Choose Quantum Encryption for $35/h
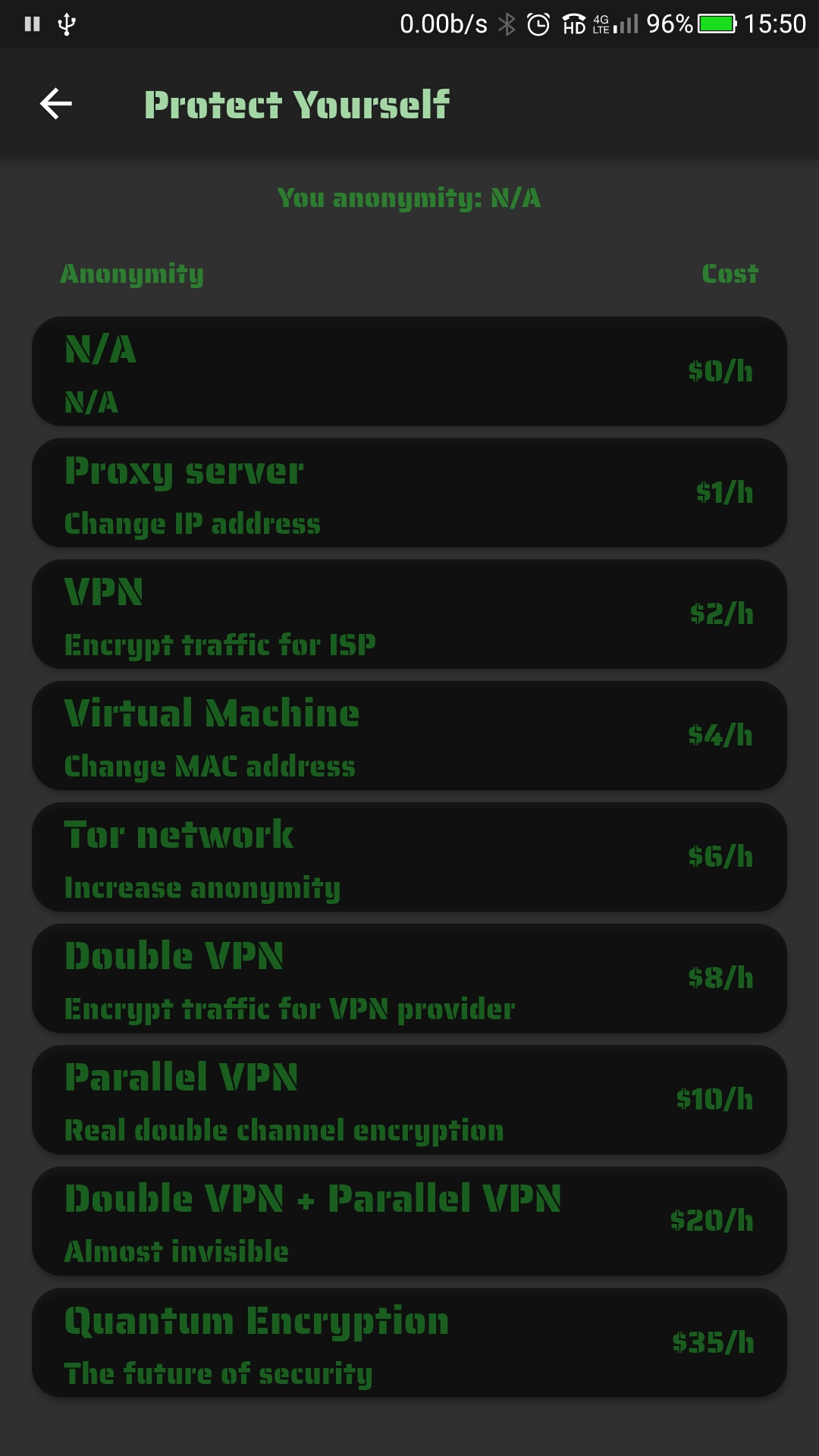 pyautogui.click(x=409, y=1342)
